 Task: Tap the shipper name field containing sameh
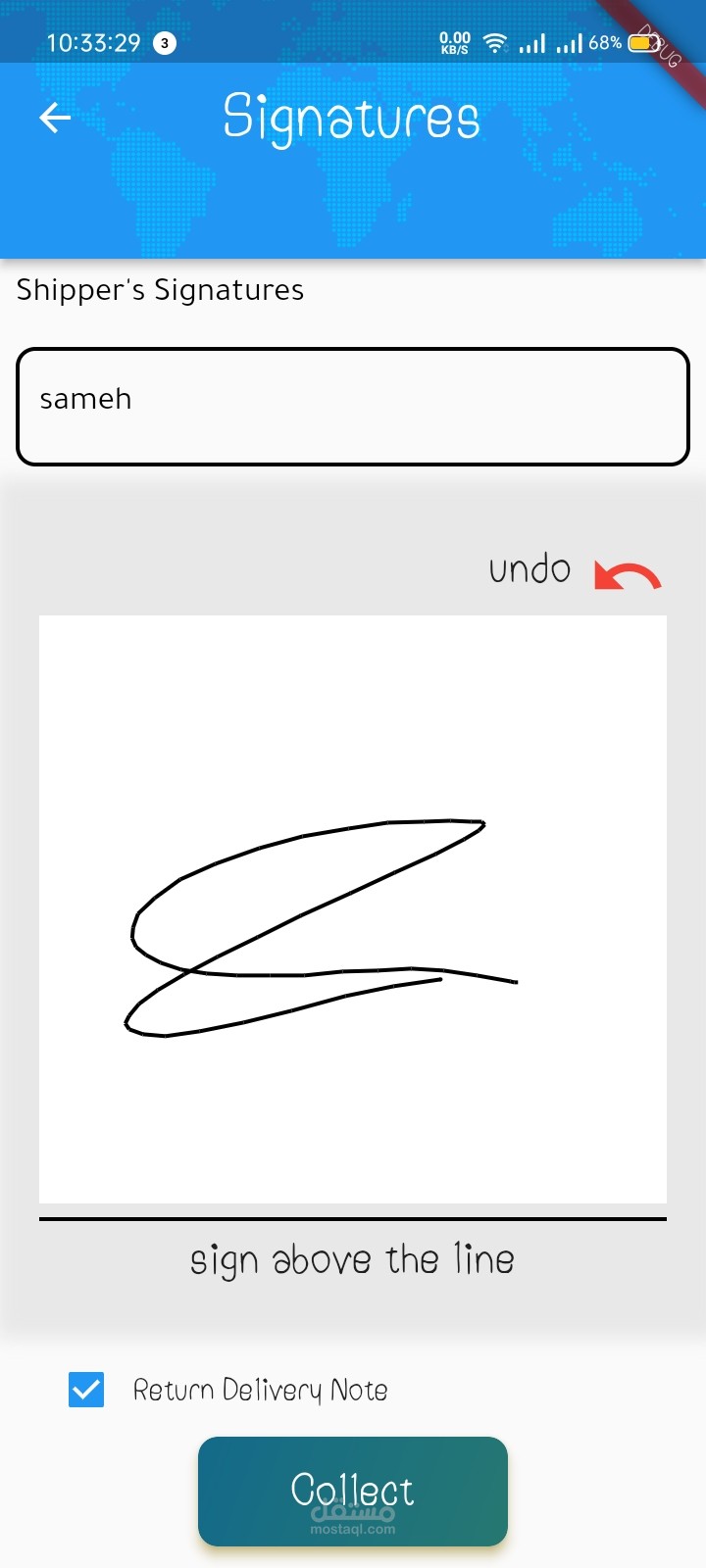353,407
